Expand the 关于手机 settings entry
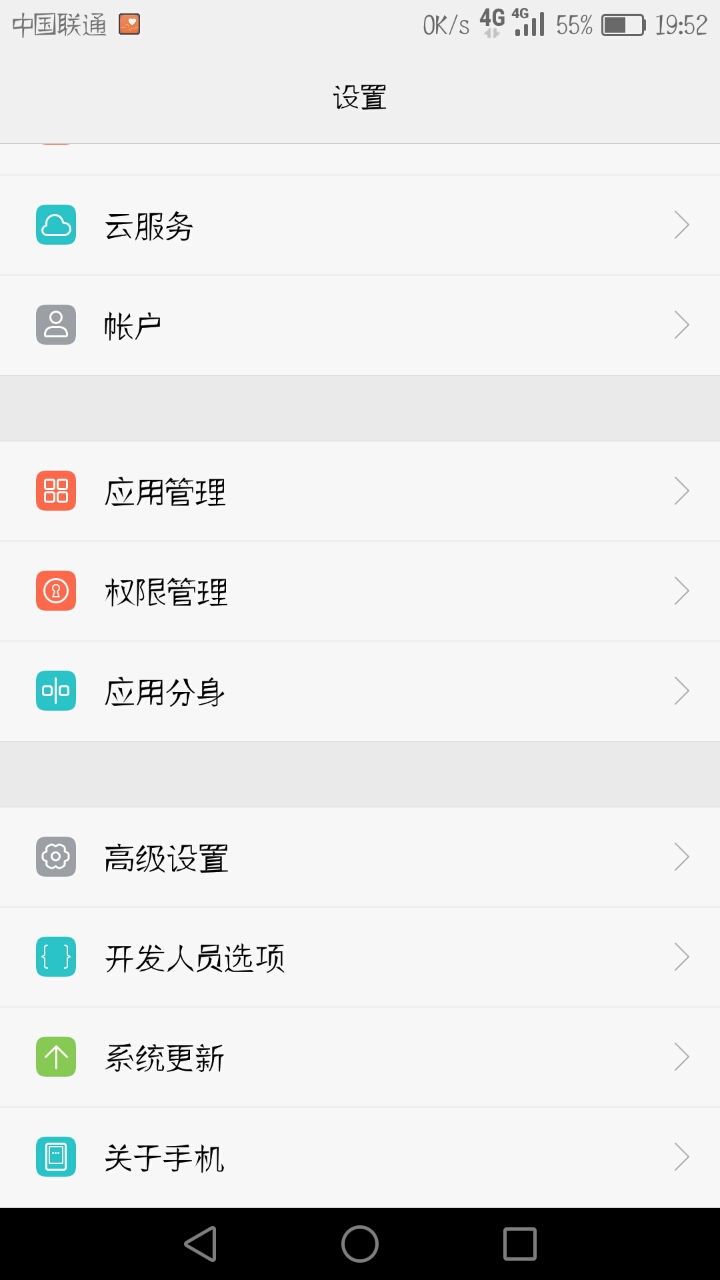This screenshot has height=1280, width=720. [360, 1156]
